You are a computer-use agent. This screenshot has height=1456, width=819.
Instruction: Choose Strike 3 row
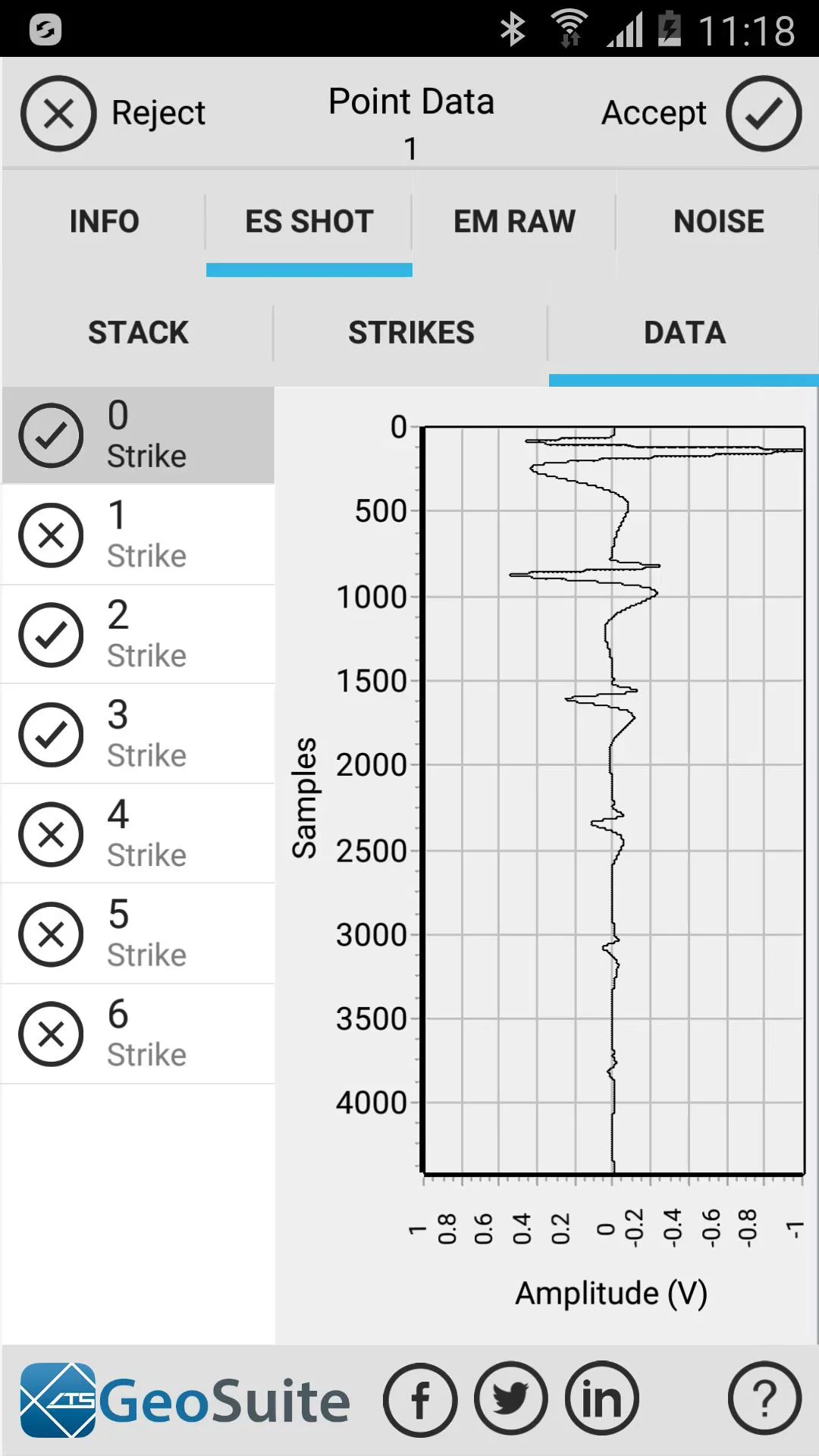(138, 734)
